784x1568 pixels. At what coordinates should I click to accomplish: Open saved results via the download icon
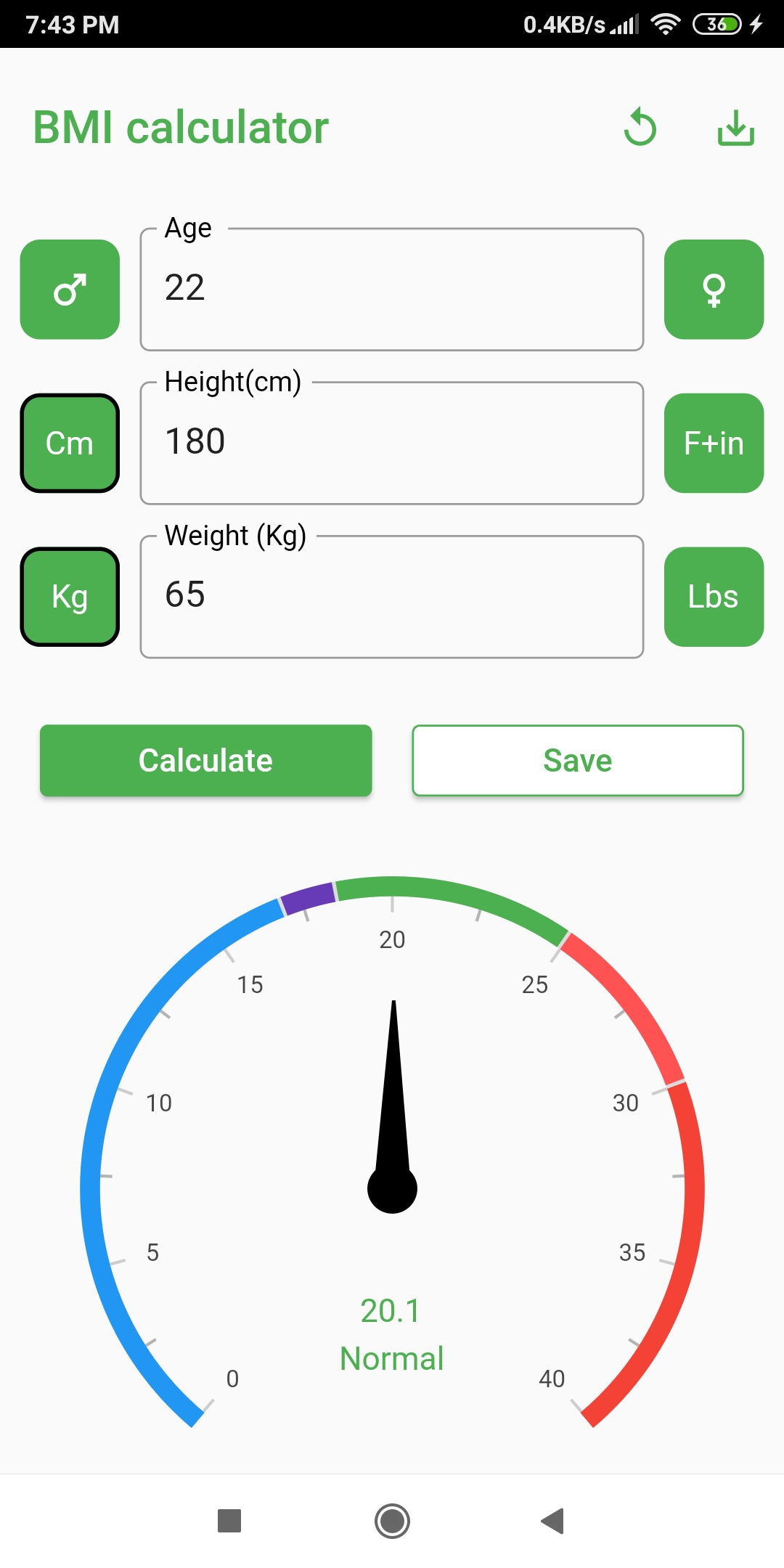[x=735, y=127]
